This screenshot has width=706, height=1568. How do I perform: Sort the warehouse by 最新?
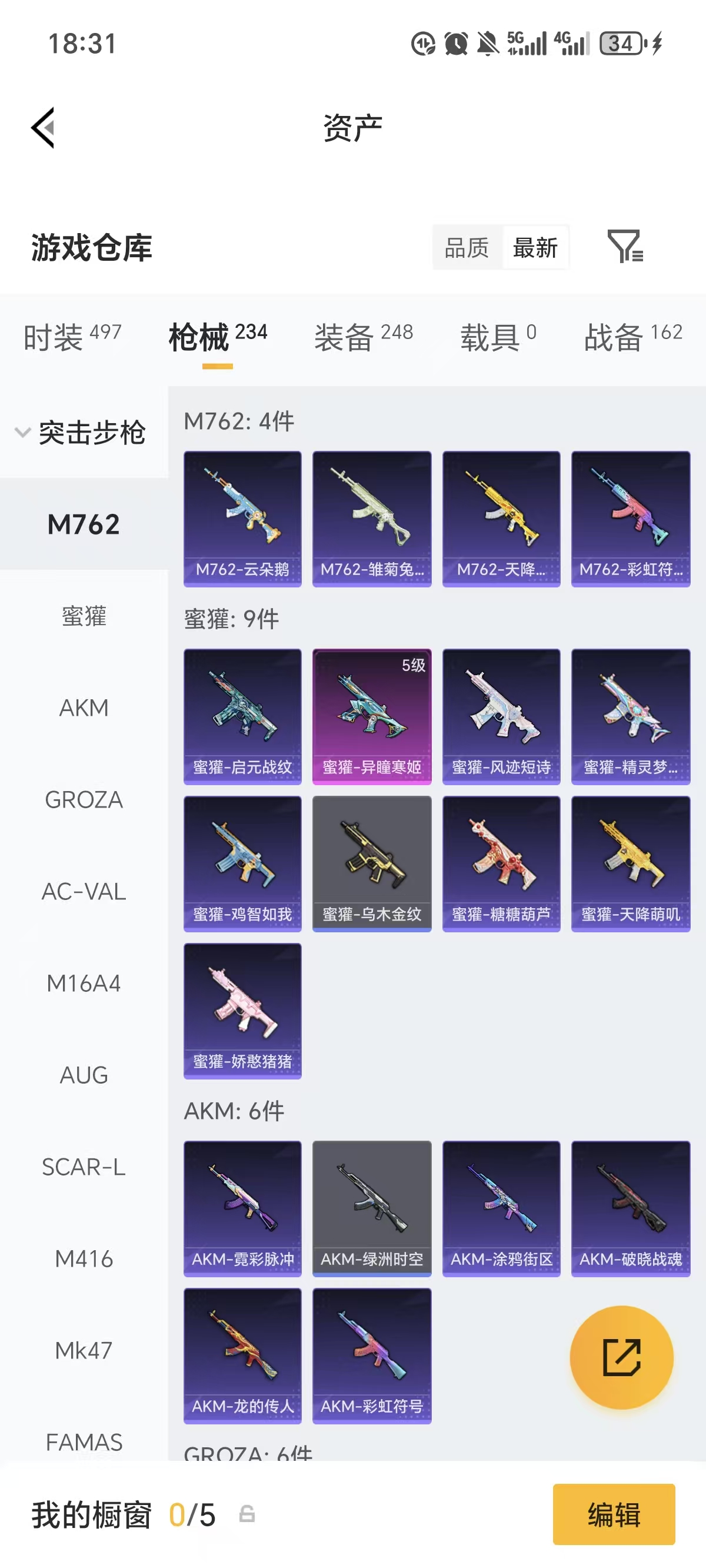[535, 247]
